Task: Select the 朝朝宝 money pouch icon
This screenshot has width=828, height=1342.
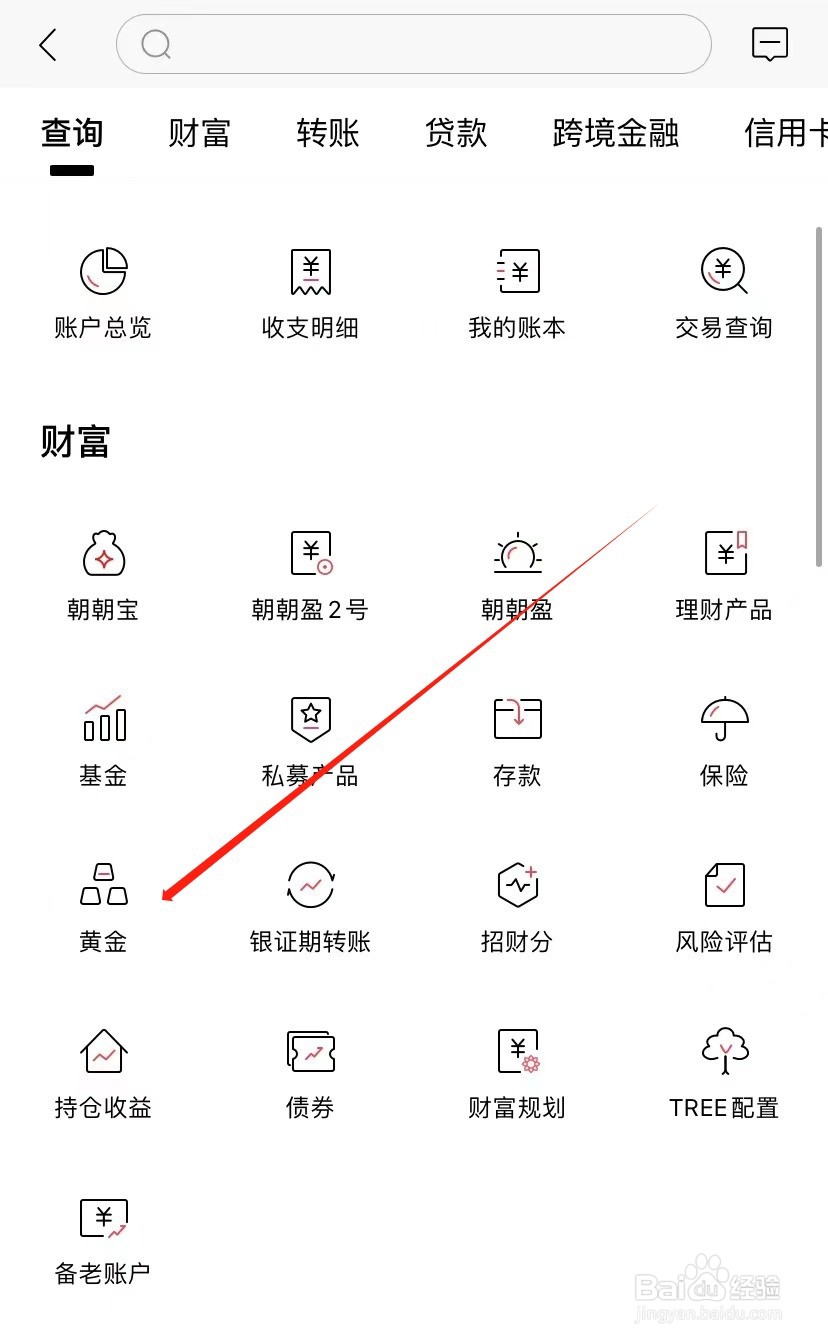Action: (x=101, y=570)
